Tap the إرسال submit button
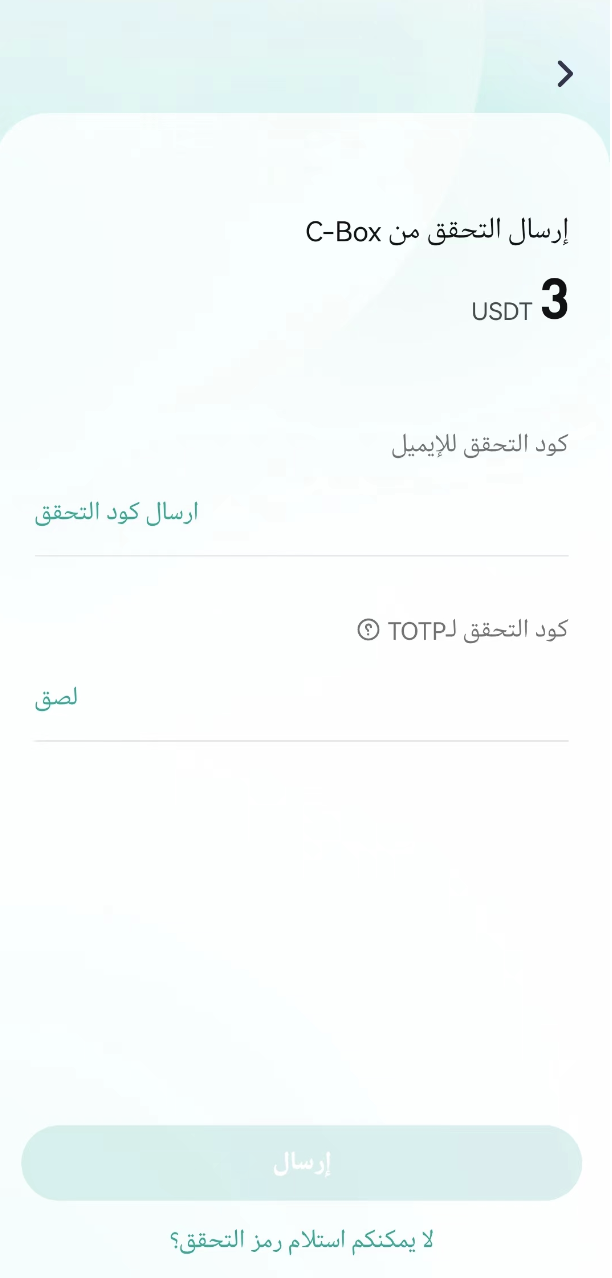The image size is (612, 1278). [302, 1163]
